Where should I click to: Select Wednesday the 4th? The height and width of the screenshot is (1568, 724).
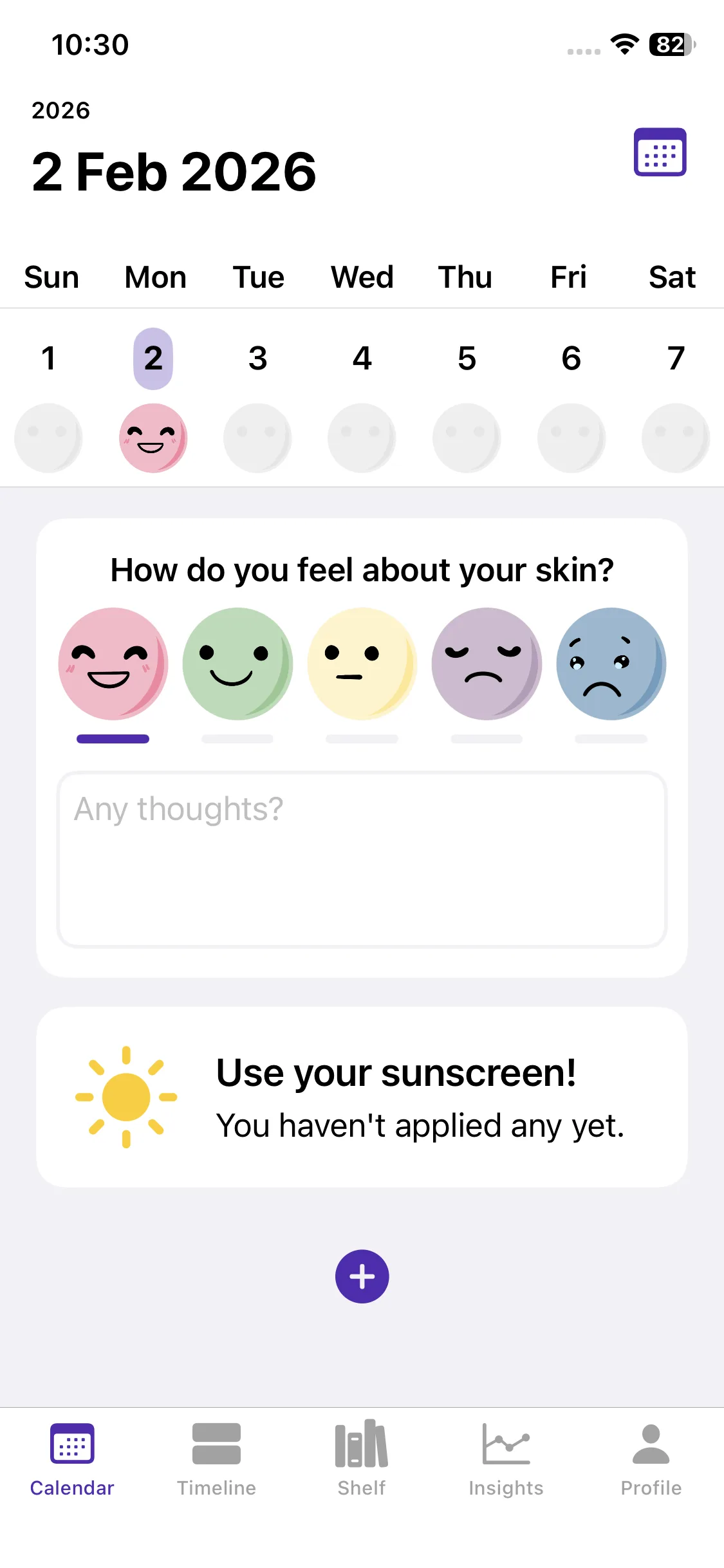362,359
